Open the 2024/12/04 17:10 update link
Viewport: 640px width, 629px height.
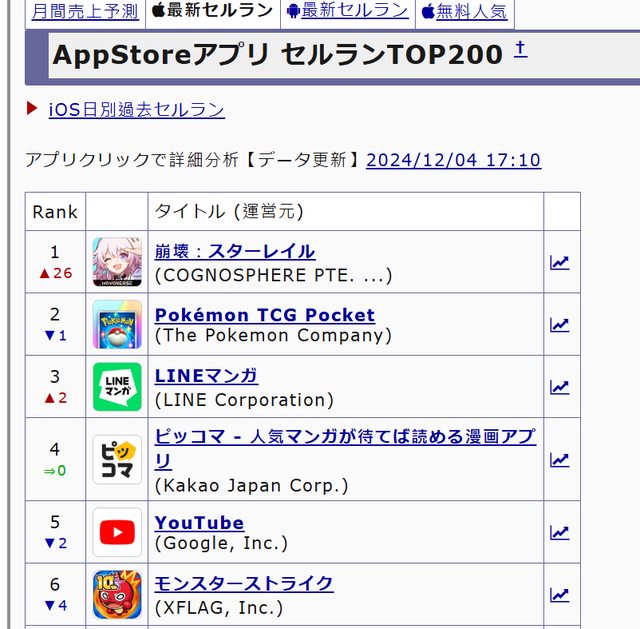coord(453,160)
